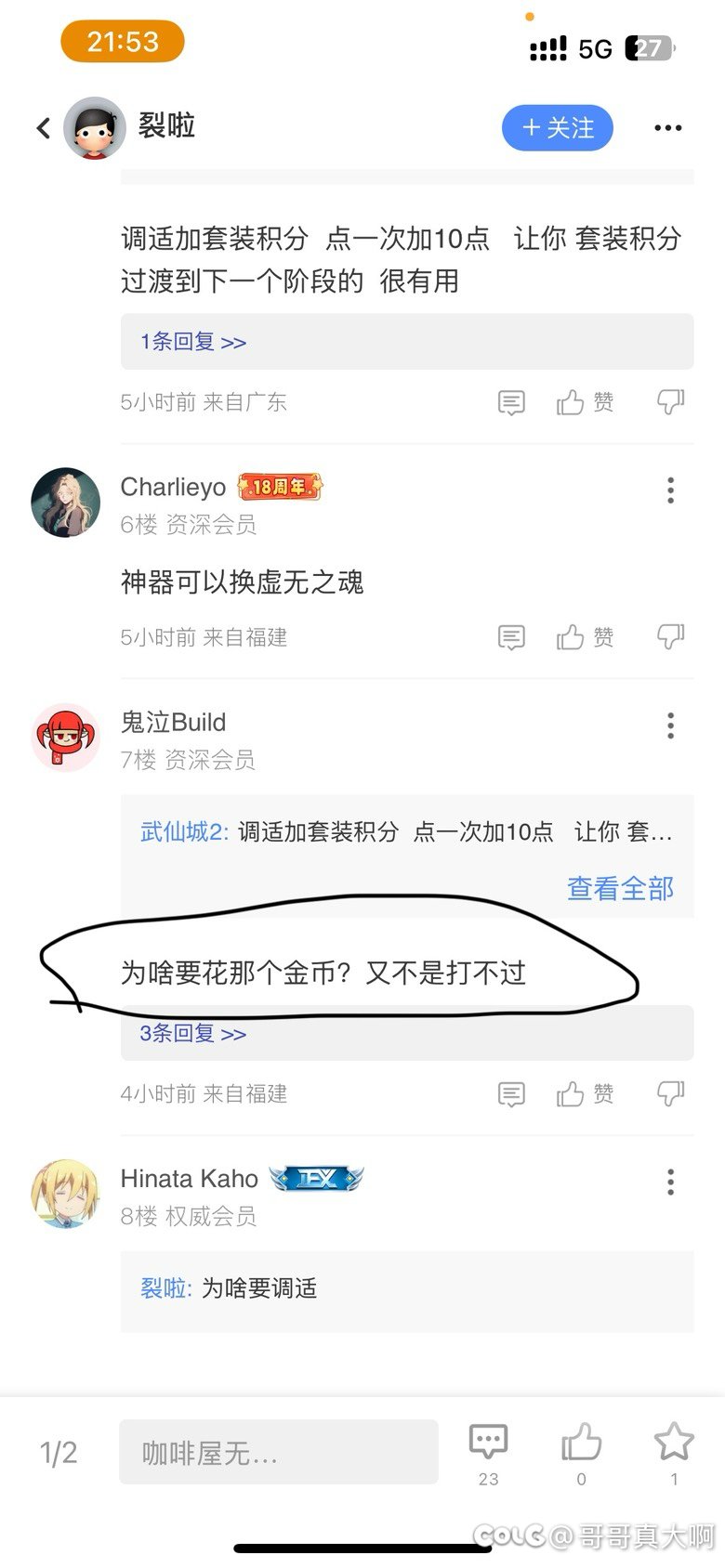
Task: Open the comments icon showing 23
Action: [488, 1453]
